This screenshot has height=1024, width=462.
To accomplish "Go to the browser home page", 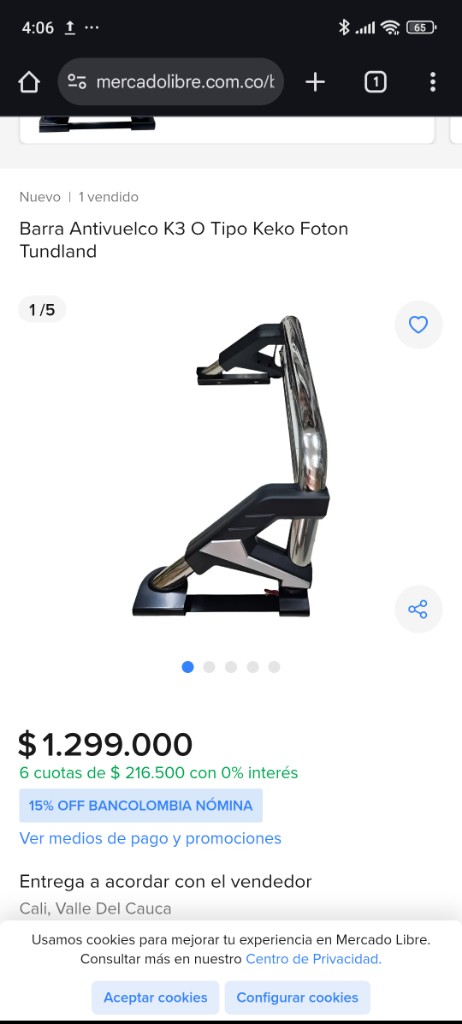I will coord(29,82).
